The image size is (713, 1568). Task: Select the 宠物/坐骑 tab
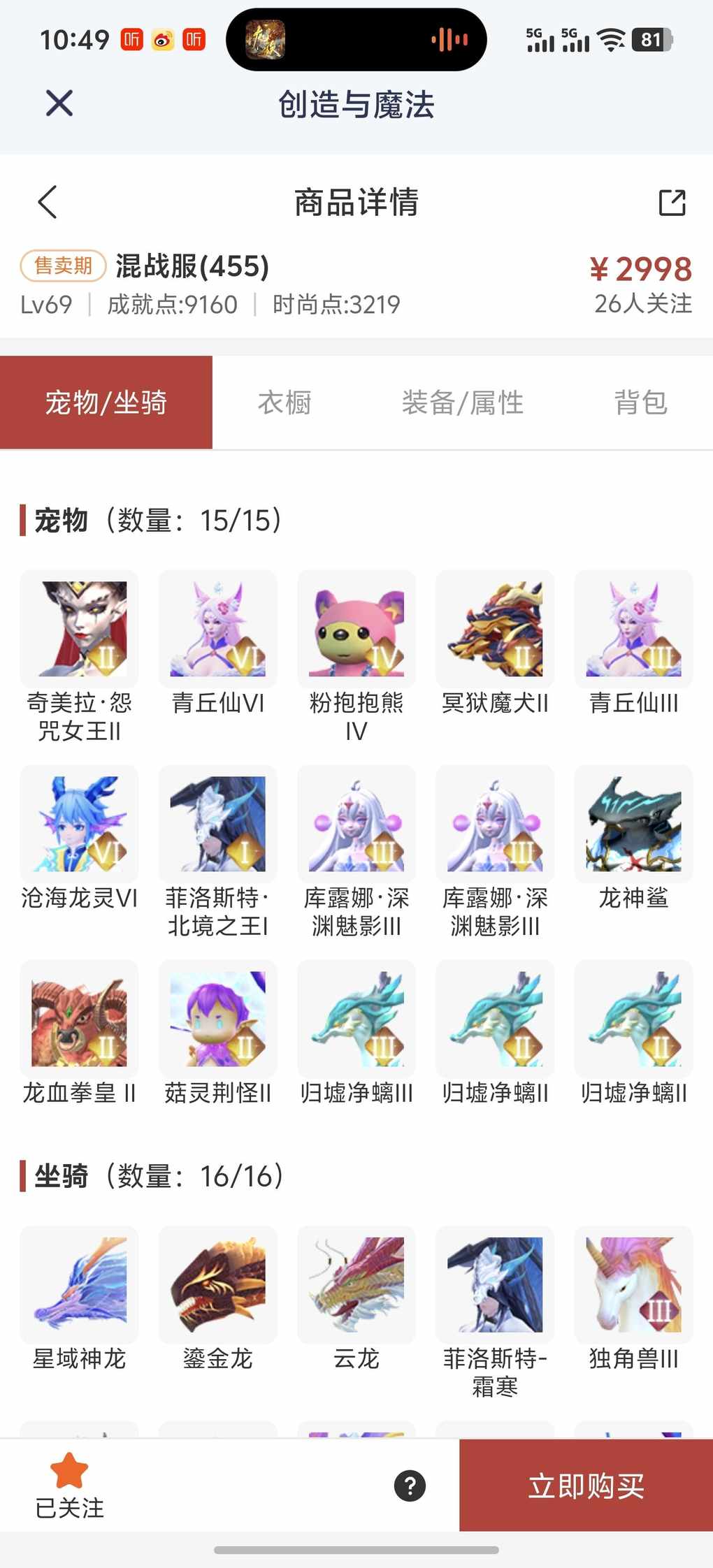coord(106,402)
